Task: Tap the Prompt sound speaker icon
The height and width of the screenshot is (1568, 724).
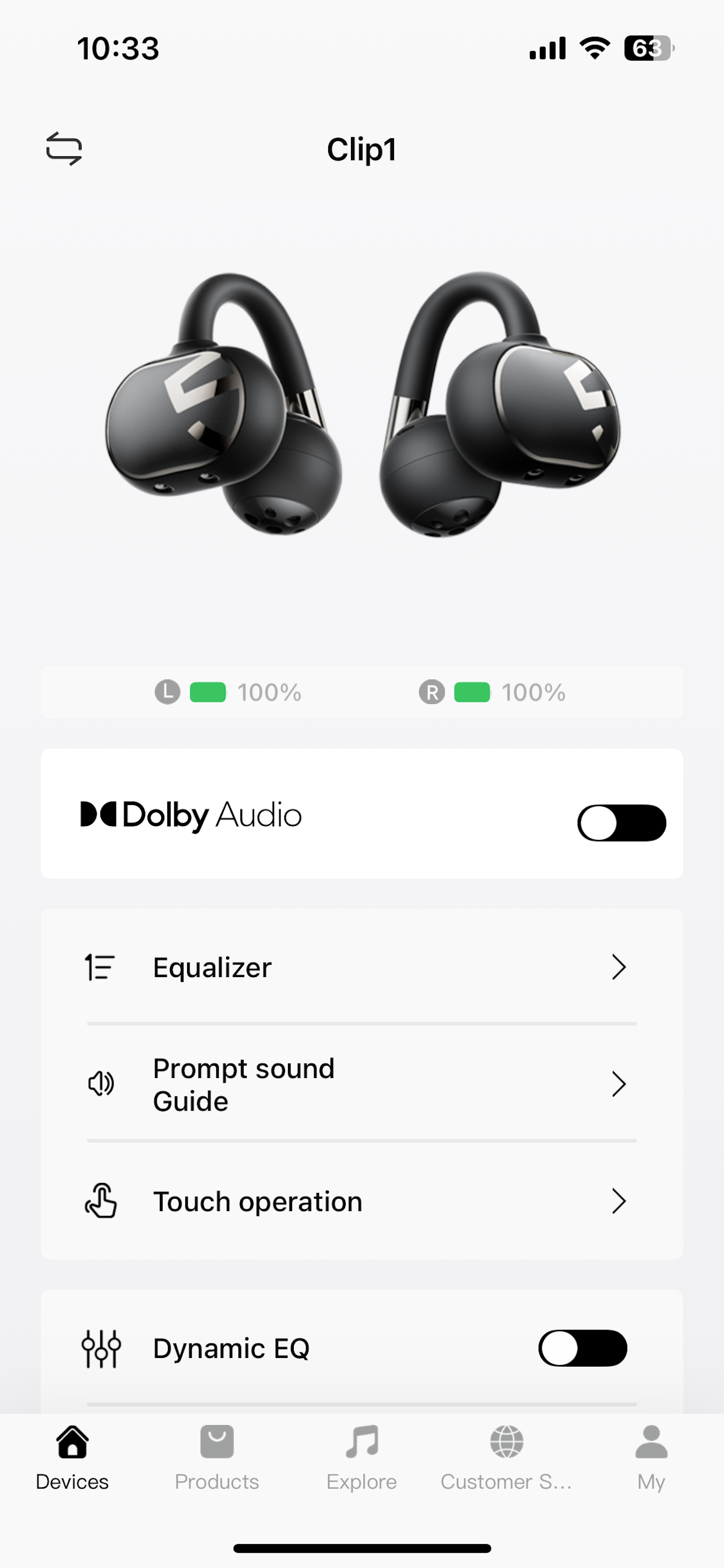Action: tap(101, 1083)
